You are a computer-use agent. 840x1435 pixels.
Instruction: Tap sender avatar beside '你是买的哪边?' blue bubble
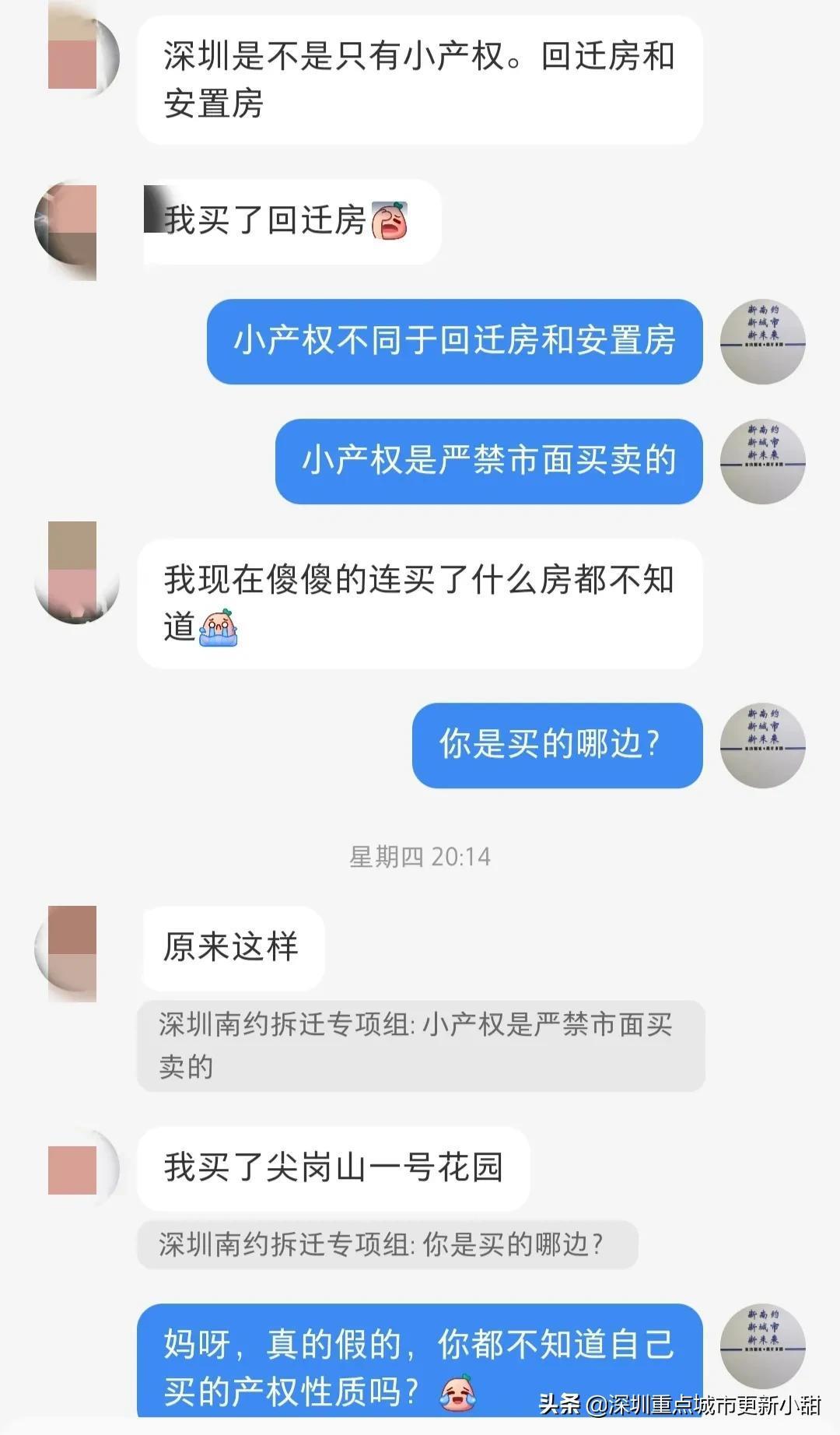click(762, 746)
